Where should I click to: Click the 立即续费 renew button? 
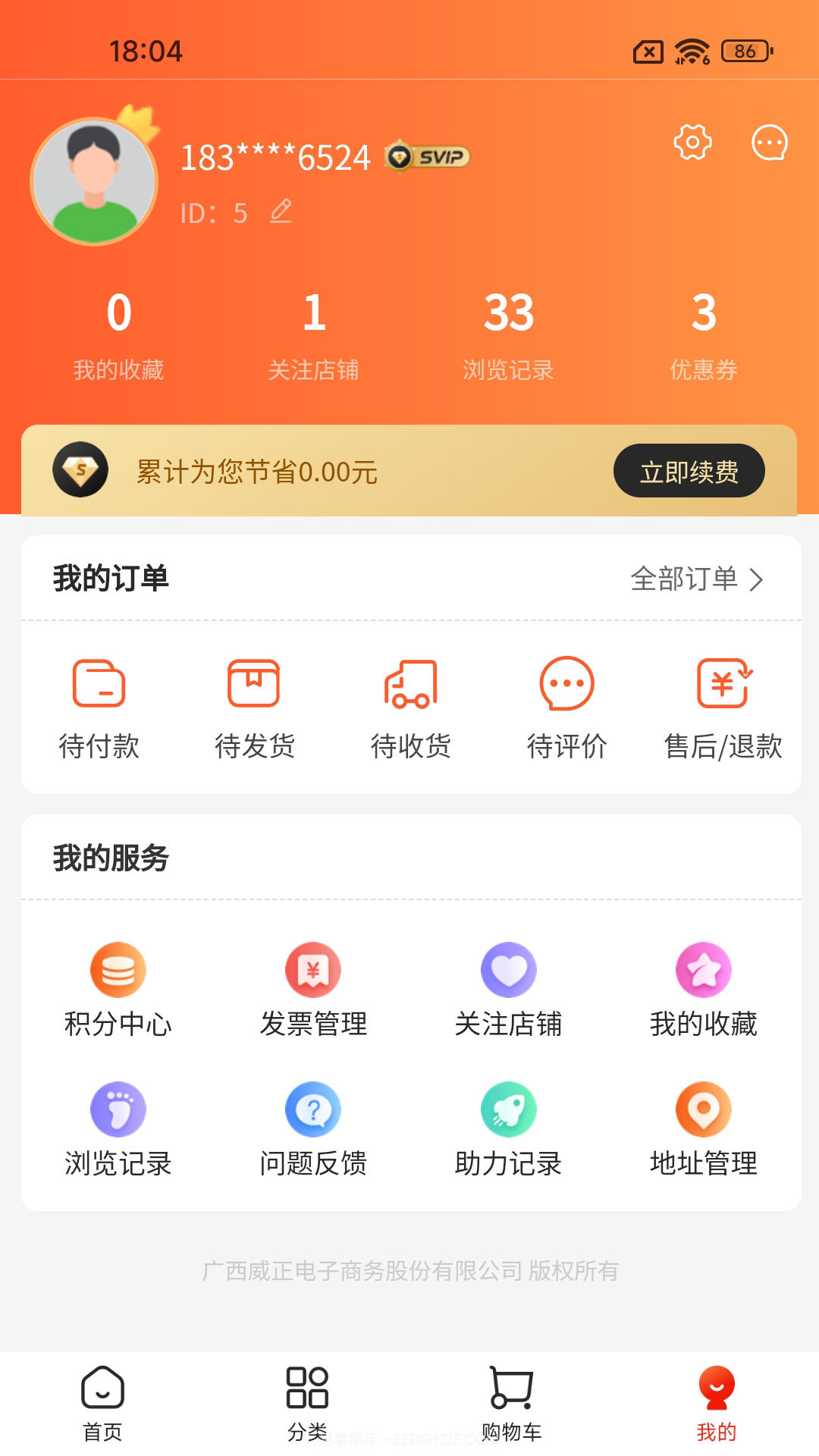coord(689,471)
